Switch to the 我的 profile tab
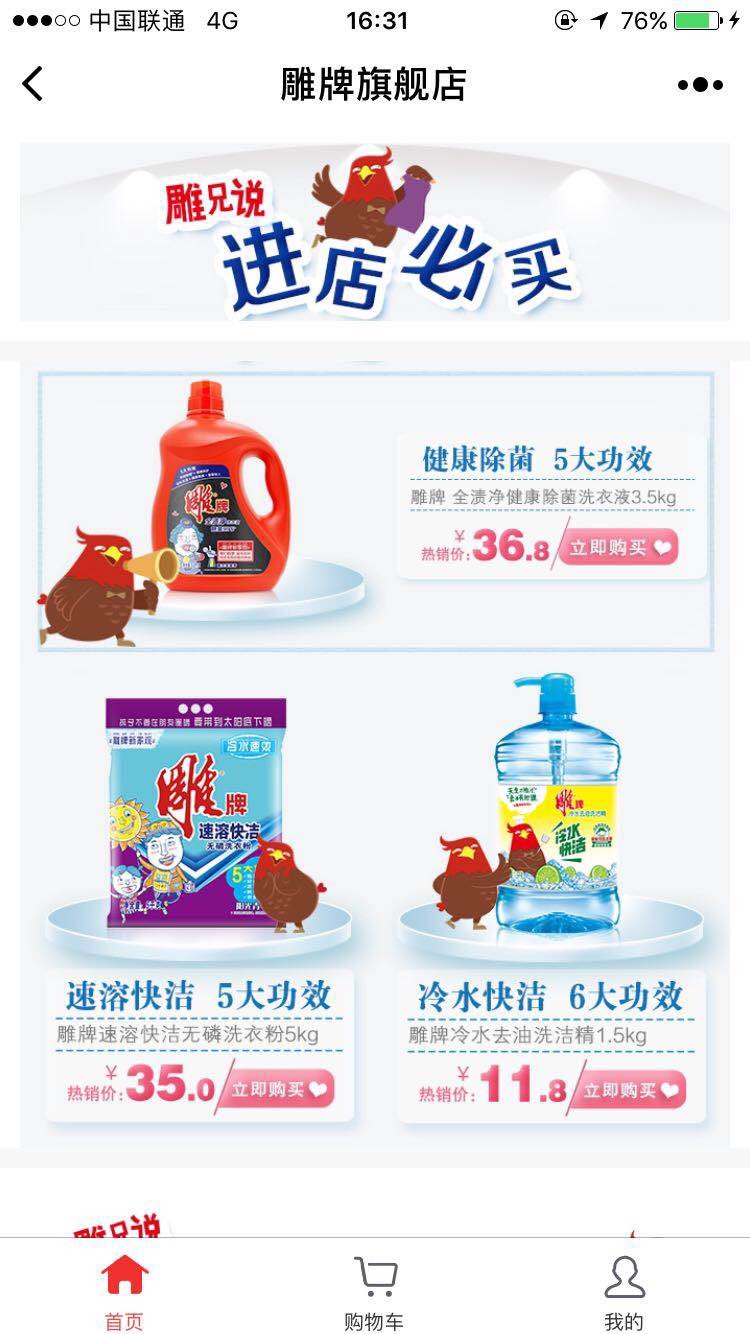Viewport: 750px width, 1334px height. pos(624,1294)
